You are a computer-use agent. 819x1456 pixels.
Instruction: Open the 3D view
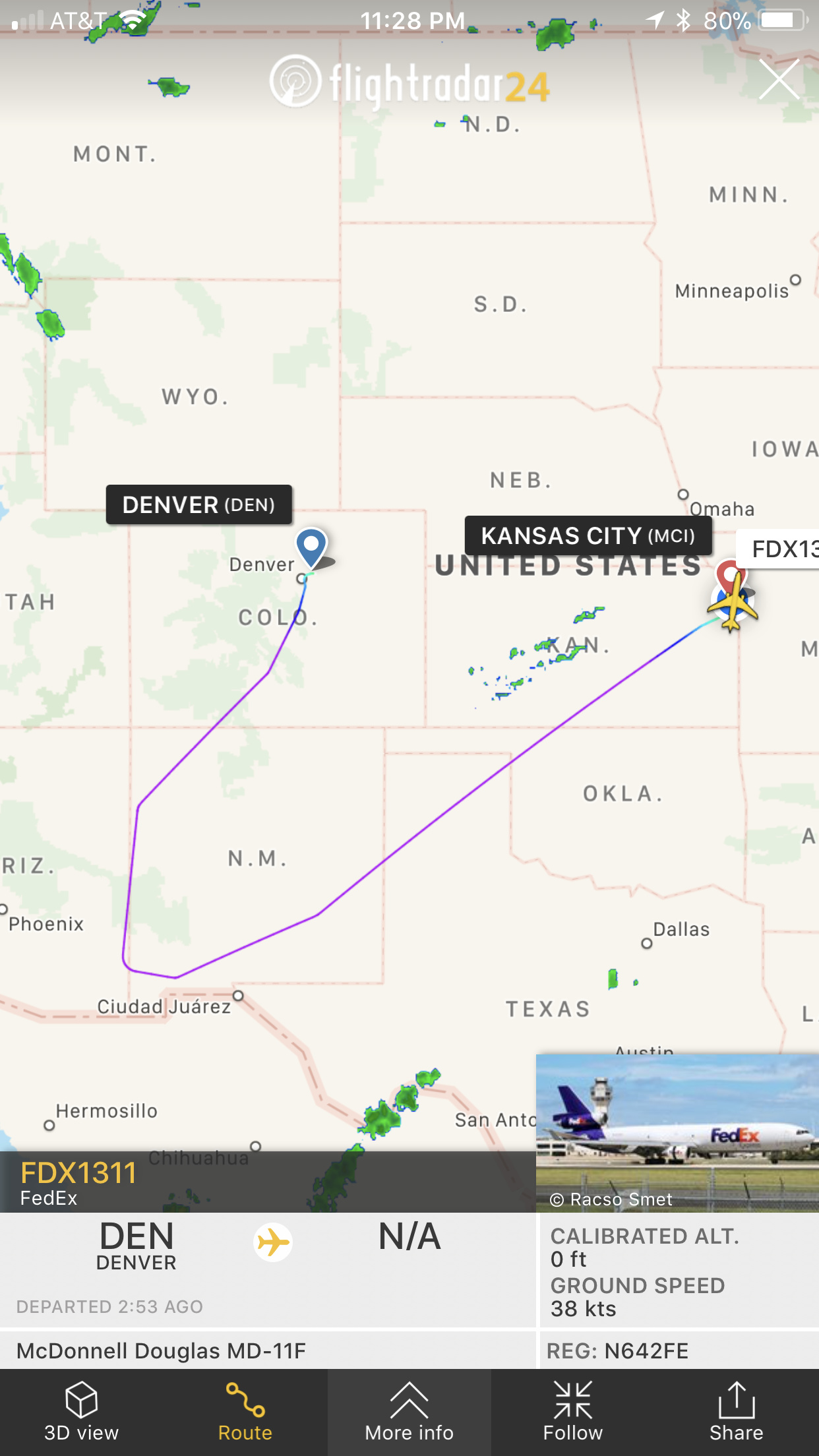(x=81, y=1412)
